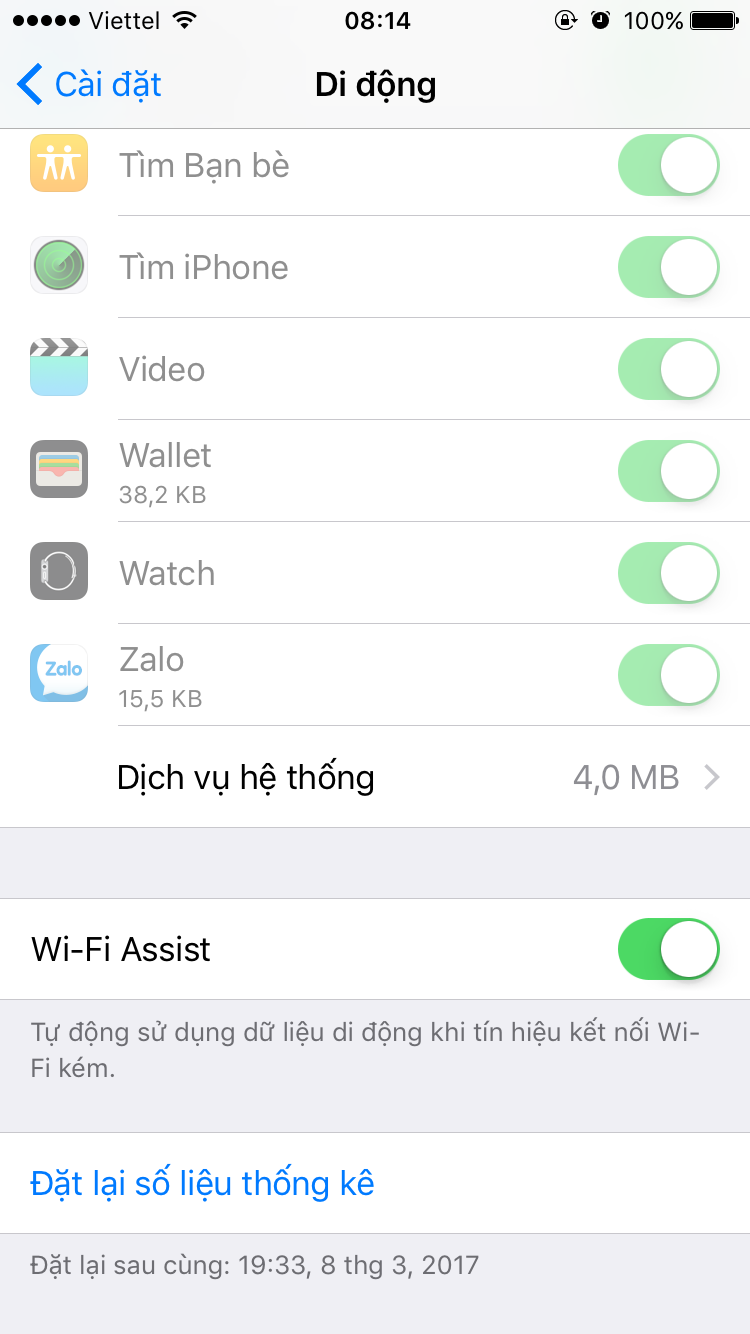The width and height of the screenshot is (750, 1334).
Task: Switch the Wallet mobile data toggle
Action: (x=668, y=471)
